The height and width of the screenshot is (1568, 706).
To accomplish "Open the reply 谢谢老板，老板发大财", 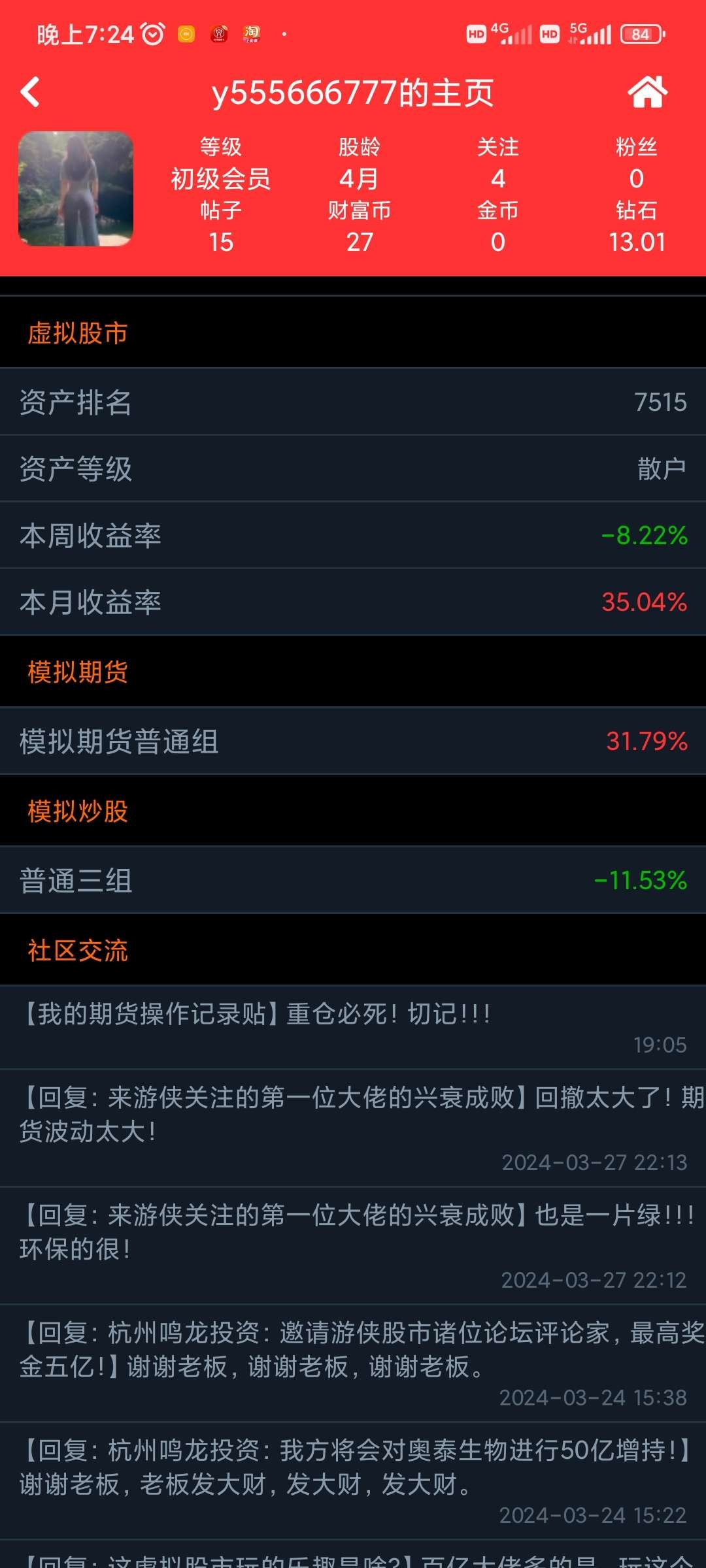I will coord(353,1481).
